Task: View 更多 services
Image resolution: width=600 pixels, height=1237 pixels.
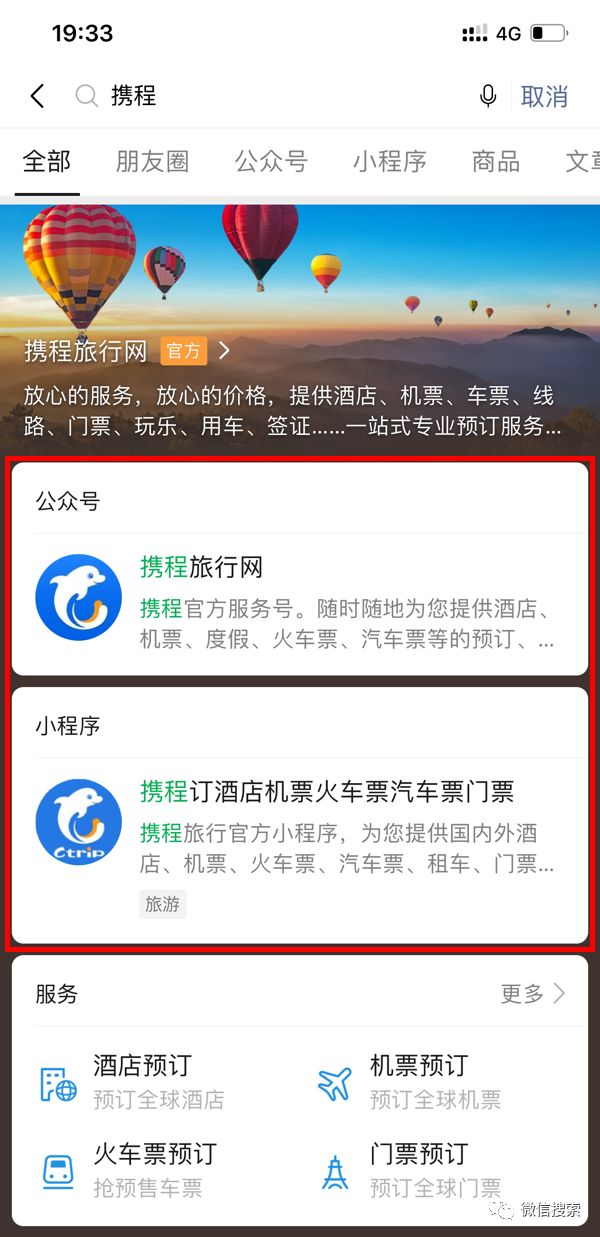Action: pos(533,993)
